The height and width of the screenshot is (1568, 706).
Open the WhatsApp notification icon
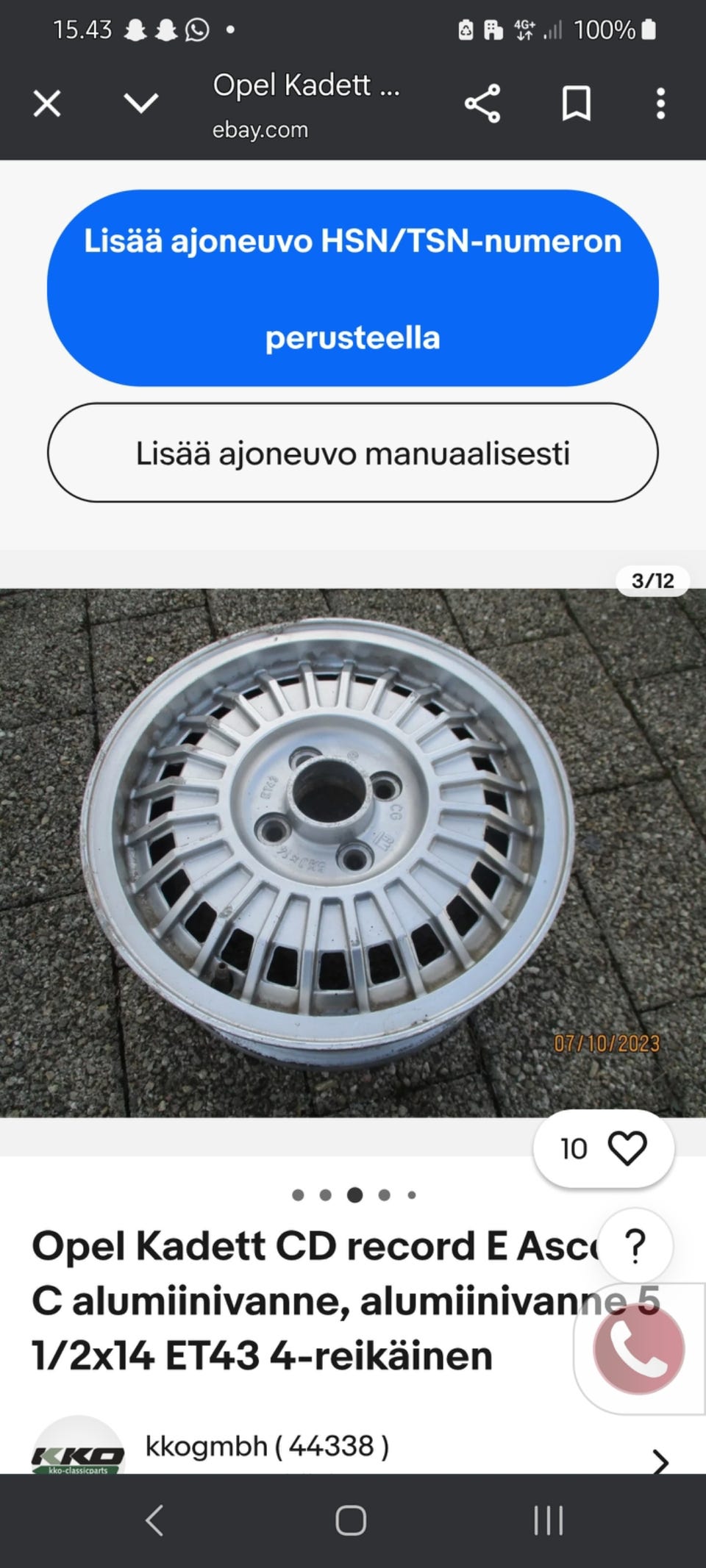click(197, 29)
